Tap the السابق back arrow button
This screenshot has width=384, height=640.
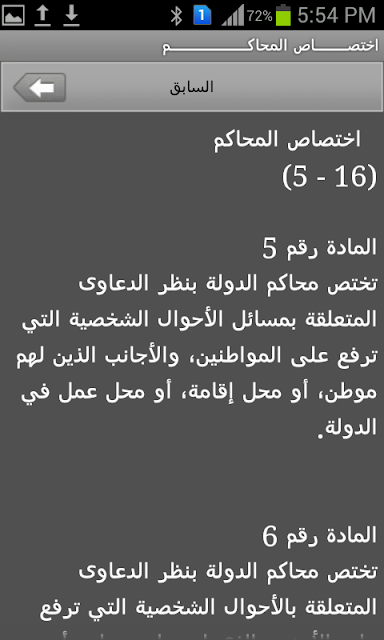40,87
